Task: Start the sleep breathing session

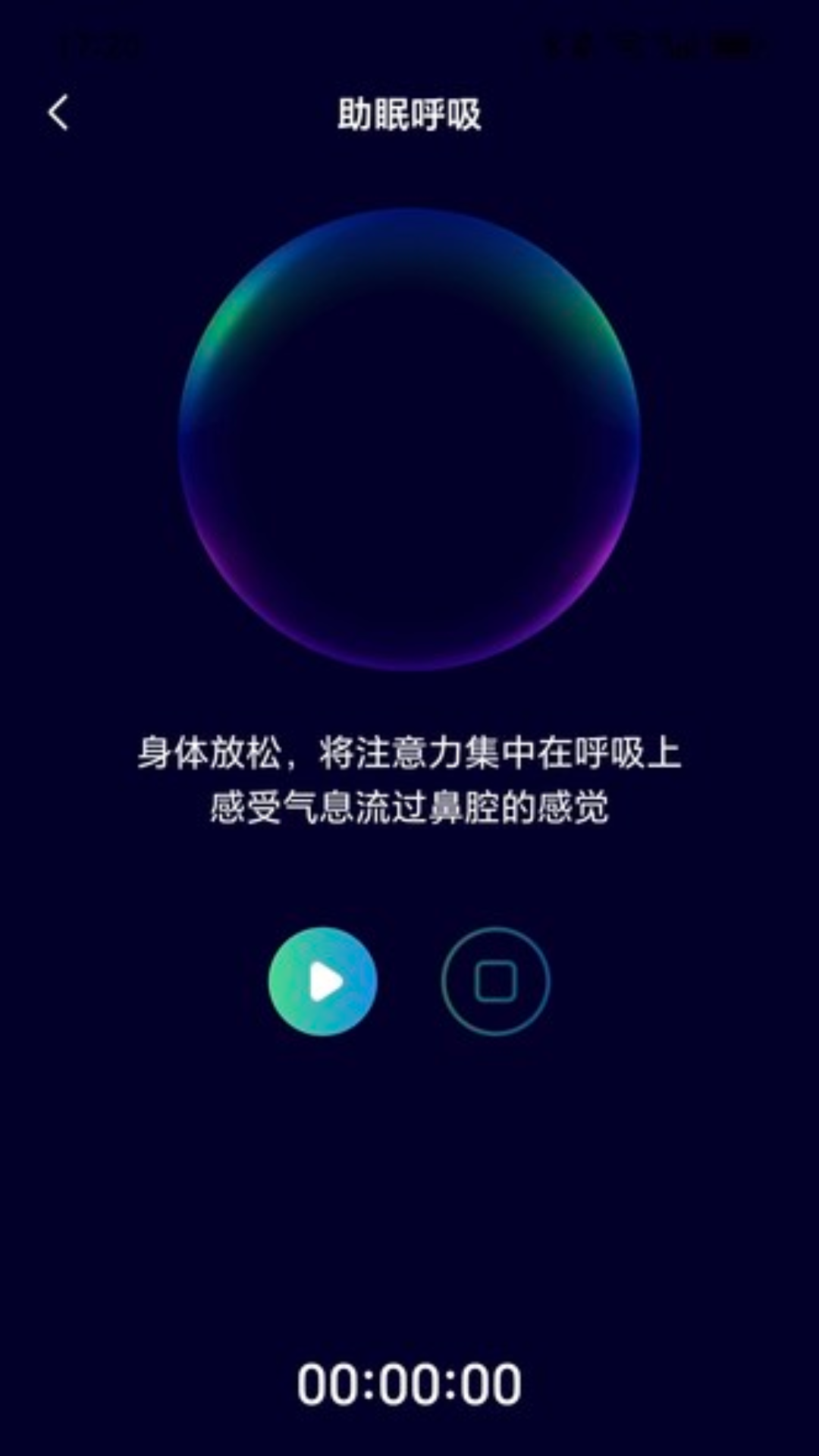Action: [322, 980]
